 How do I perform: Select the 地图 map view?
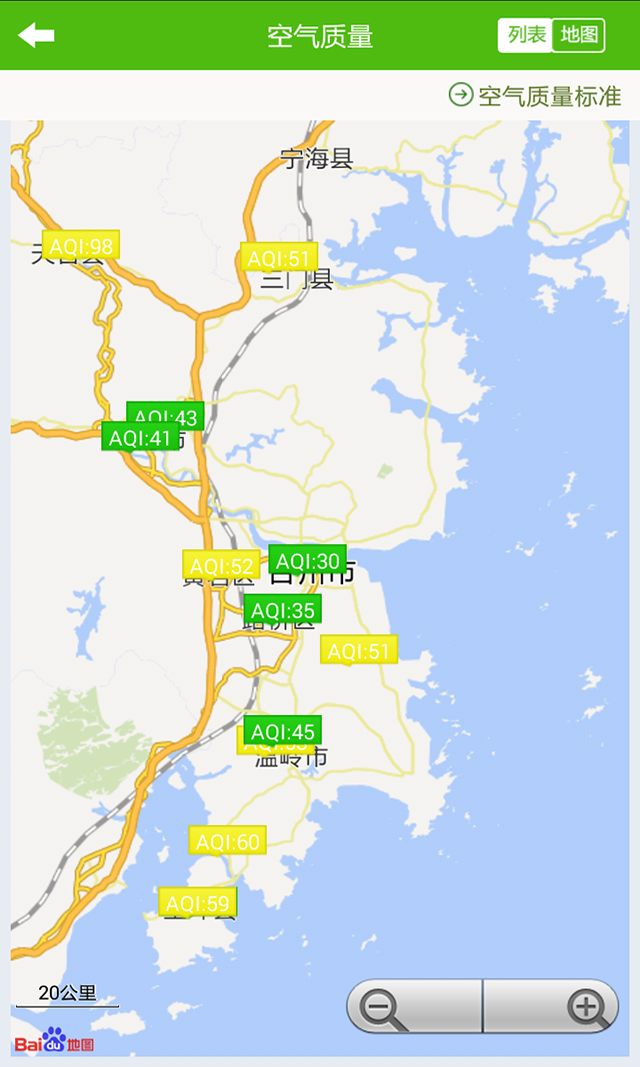[579, 36]
